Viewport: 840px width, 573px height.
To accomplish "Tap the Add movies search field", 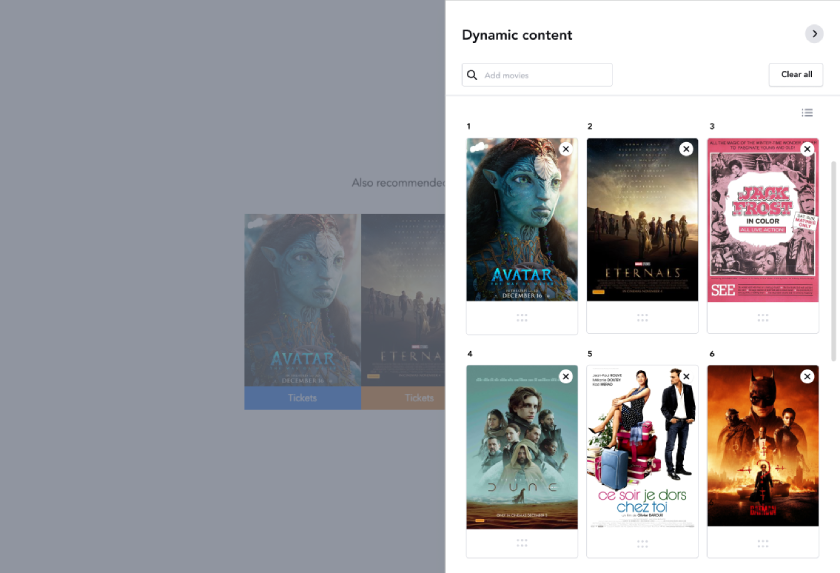I will [545, 75].
